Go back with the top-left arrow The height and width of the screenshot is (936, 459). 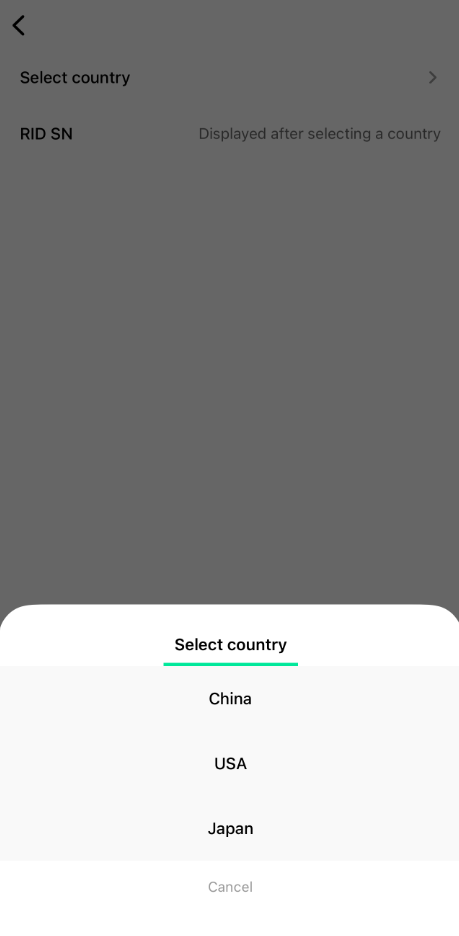(19, 26)
